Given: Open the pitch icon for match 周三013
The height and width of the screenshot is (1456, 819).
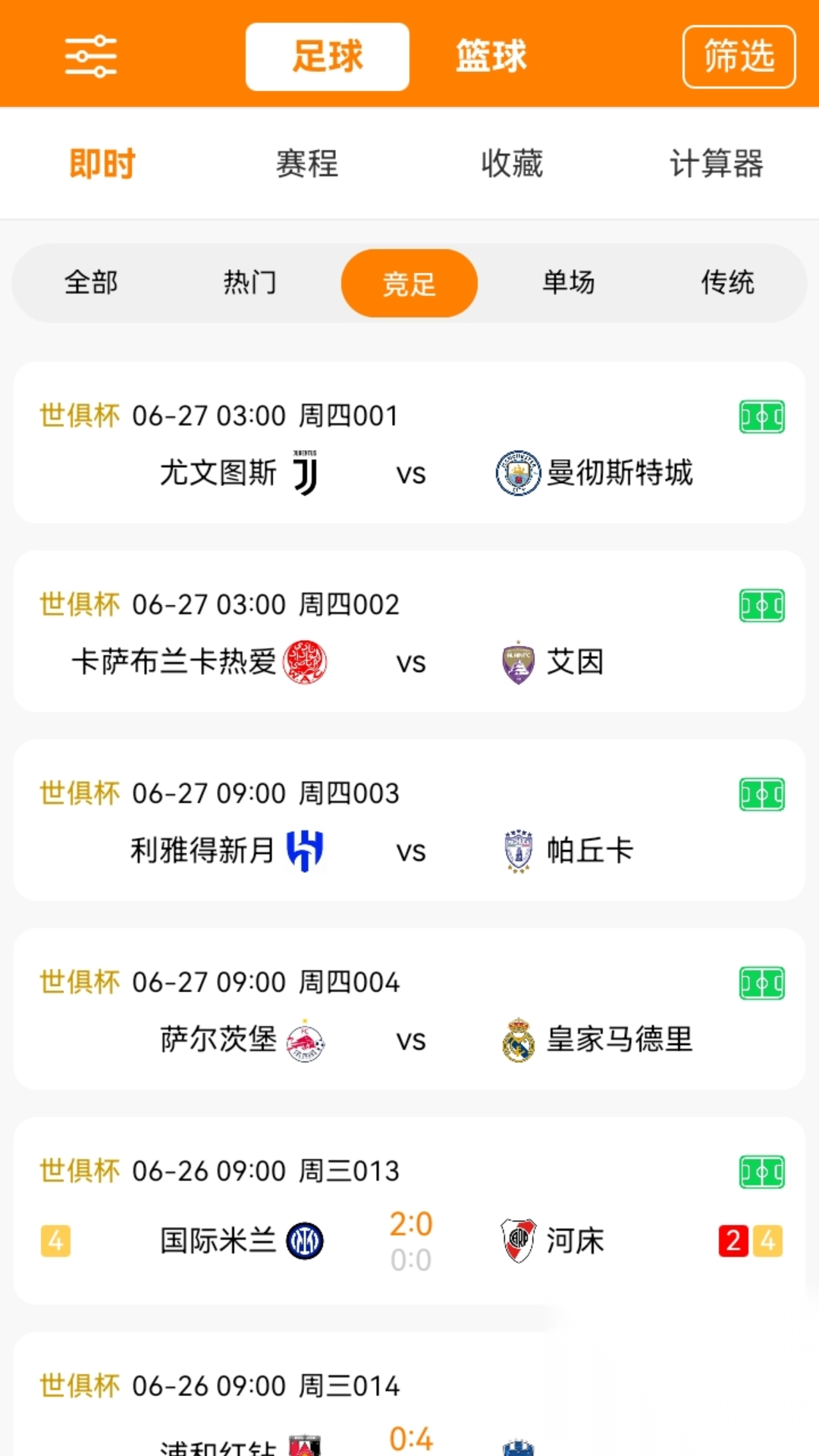Looking at the screenshot, I should pyautogui.click(x=761, y=1172).
